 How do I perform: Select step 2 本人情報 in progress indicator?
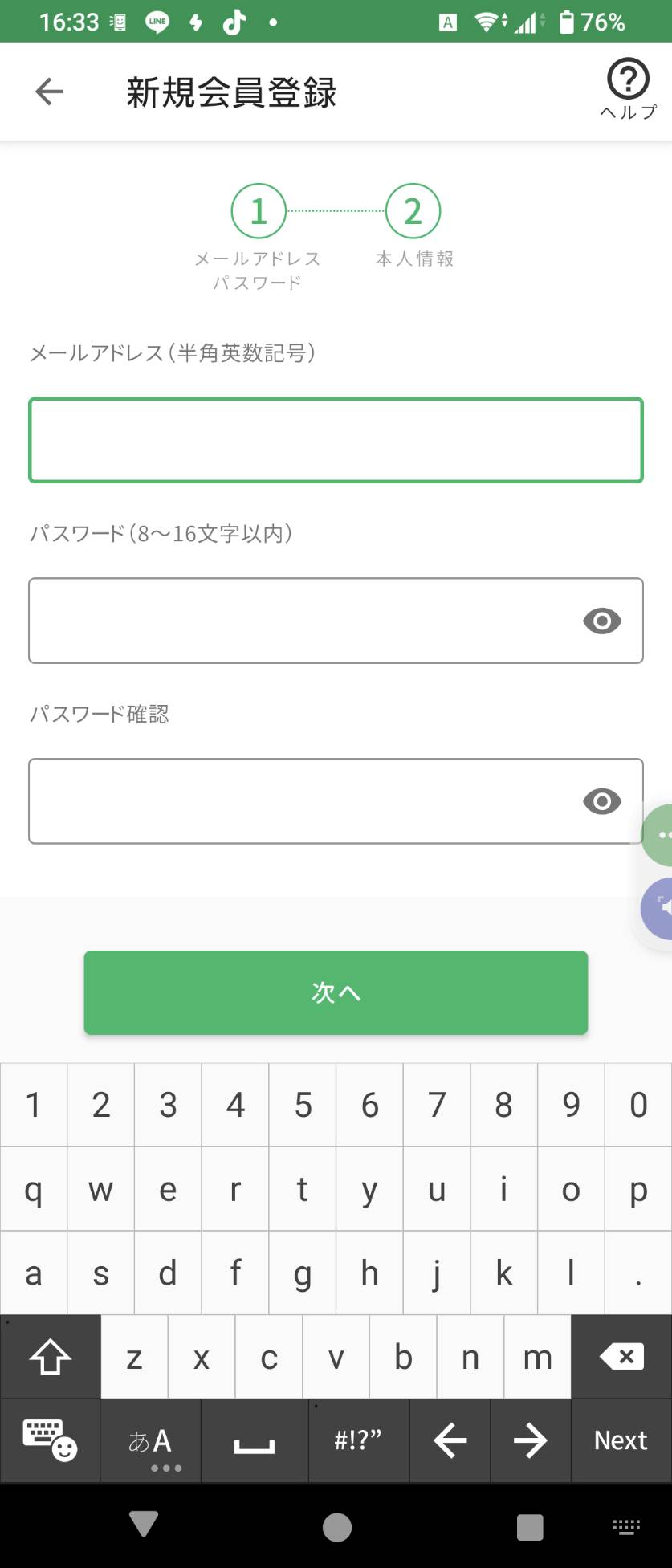click(x=413, y=210)
